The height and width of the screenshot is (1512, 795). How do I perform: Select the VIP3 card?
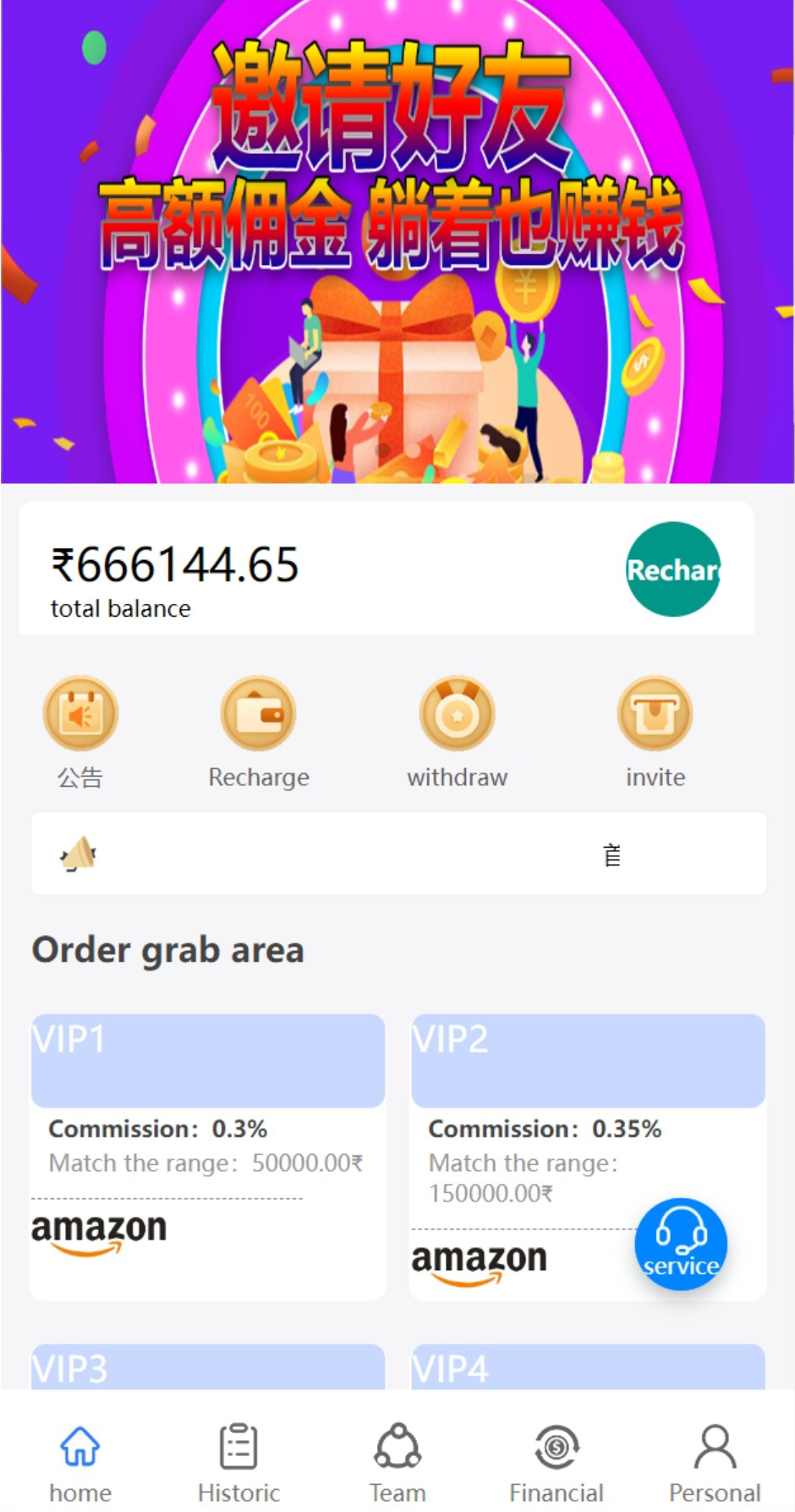tap(207, 1366)
